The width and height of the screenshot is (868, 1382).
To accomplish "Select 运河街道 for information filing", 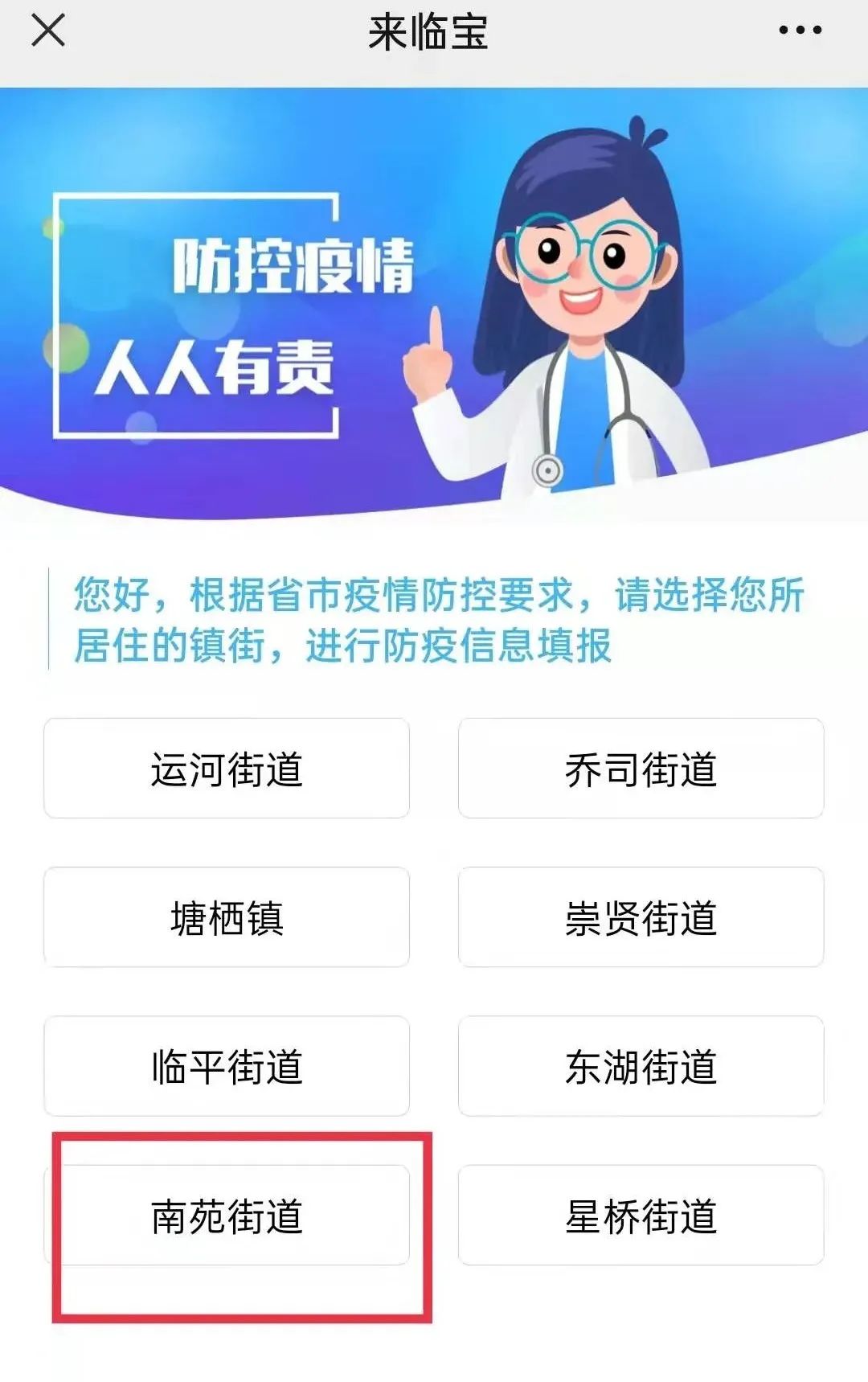I will pos(227,768).
